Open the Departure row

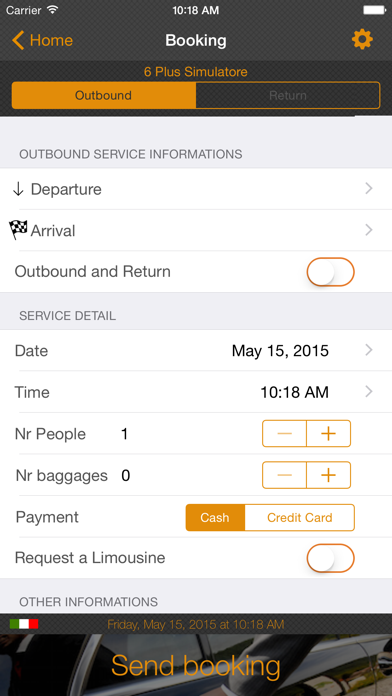pos(196,189)
